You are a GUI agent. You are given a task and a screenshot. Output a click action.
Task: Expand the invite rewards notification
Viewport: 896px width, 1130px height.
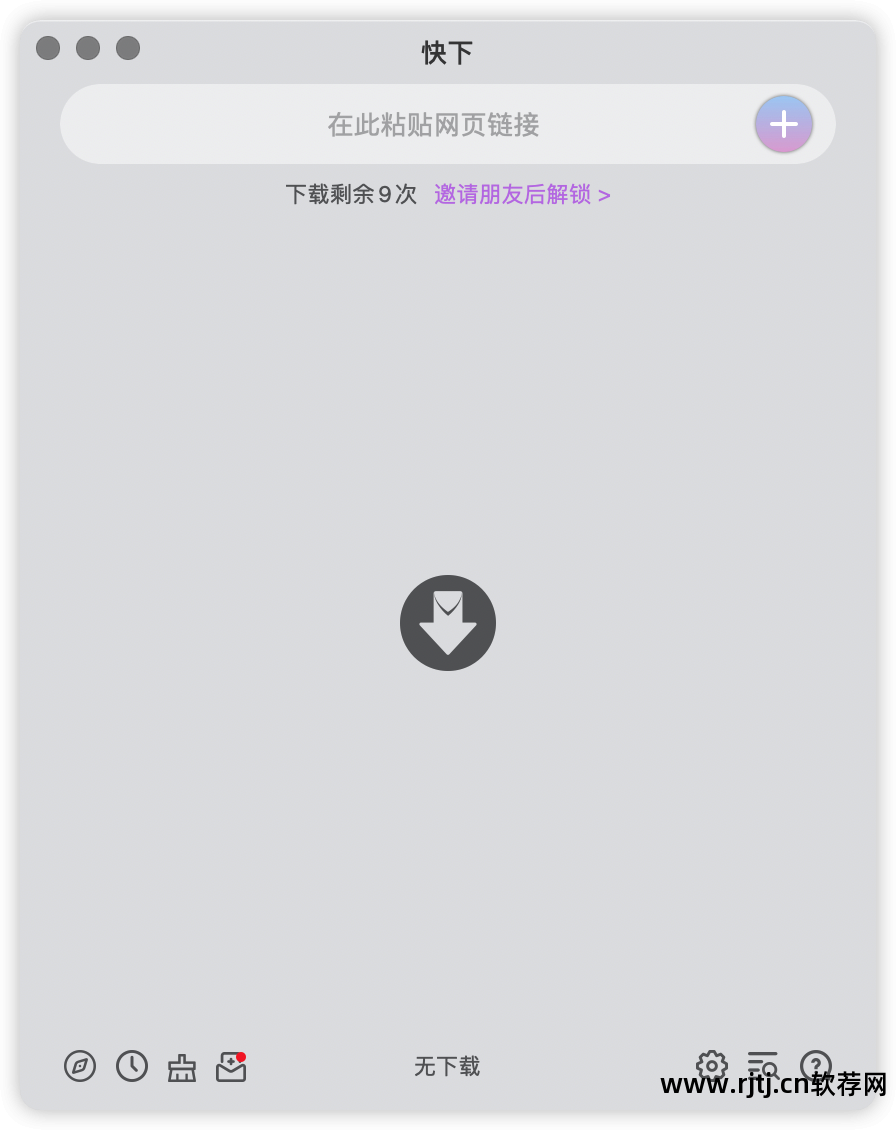(231, 1067)
